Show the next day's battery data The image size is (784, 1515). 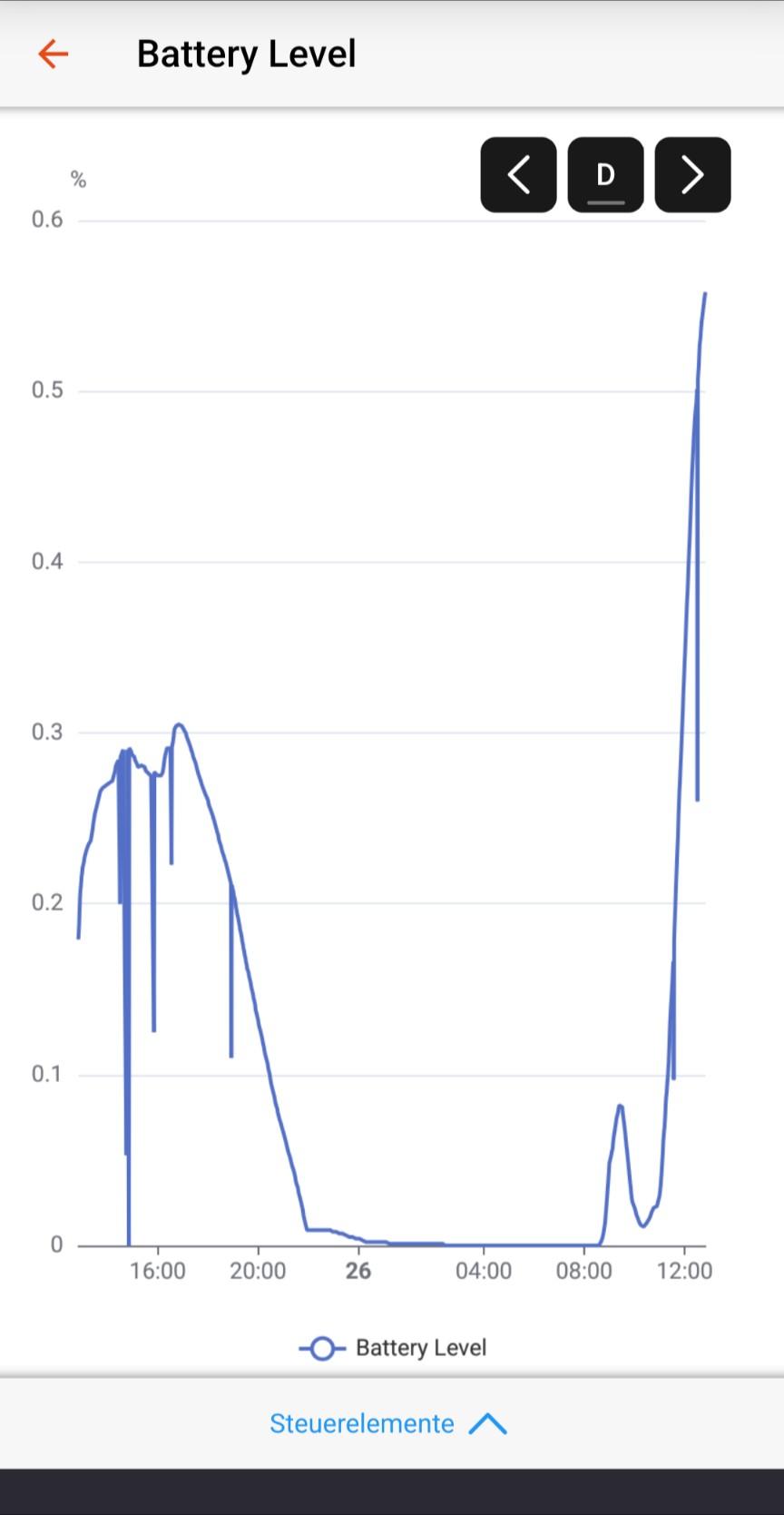[x=692, y=175]
